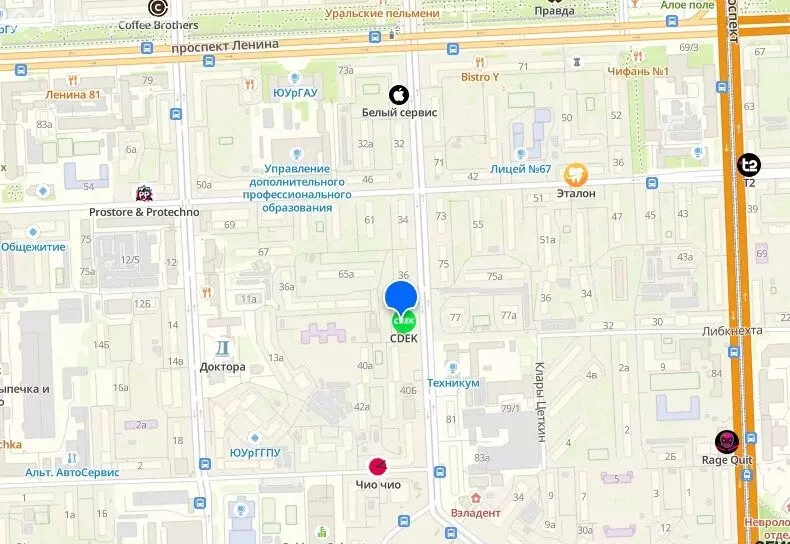Select the Coffee Brothers place marker

(x=158, y=8)
